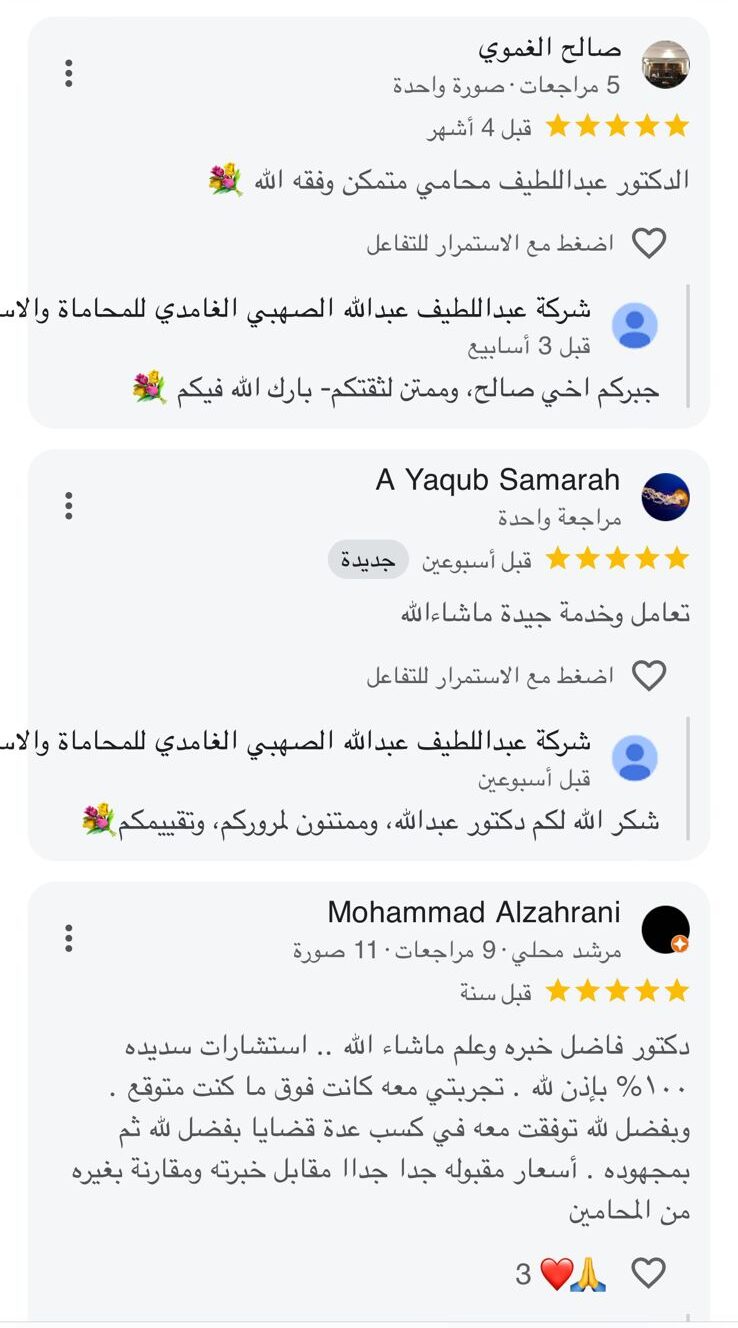The width and height of the screenshot is (738, 1328).
Task: View reactions count on Mohammad Alzahrani's review
Action: pos(560,1274)
